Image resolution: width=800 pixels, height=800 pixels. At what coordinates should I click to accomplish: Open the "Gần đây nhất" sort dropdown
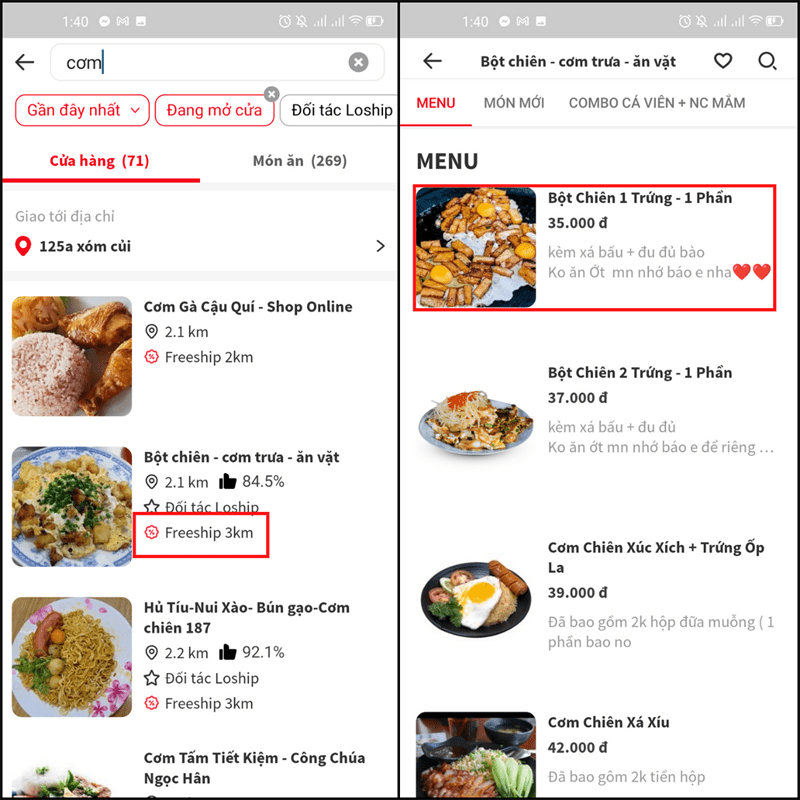tap(82, 110)
